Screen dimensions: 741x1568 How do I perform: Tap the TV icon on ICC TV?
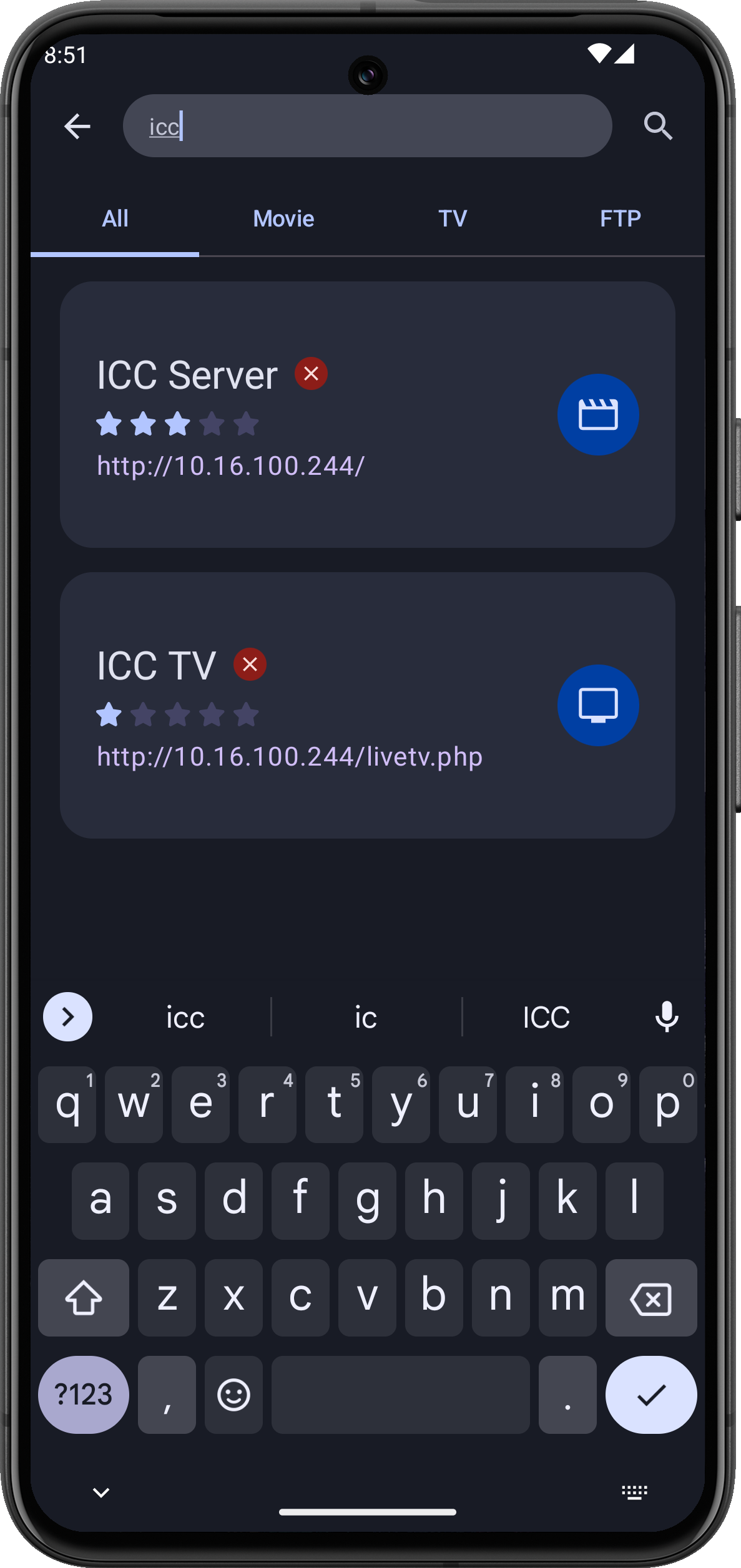[x=597, y=706]
